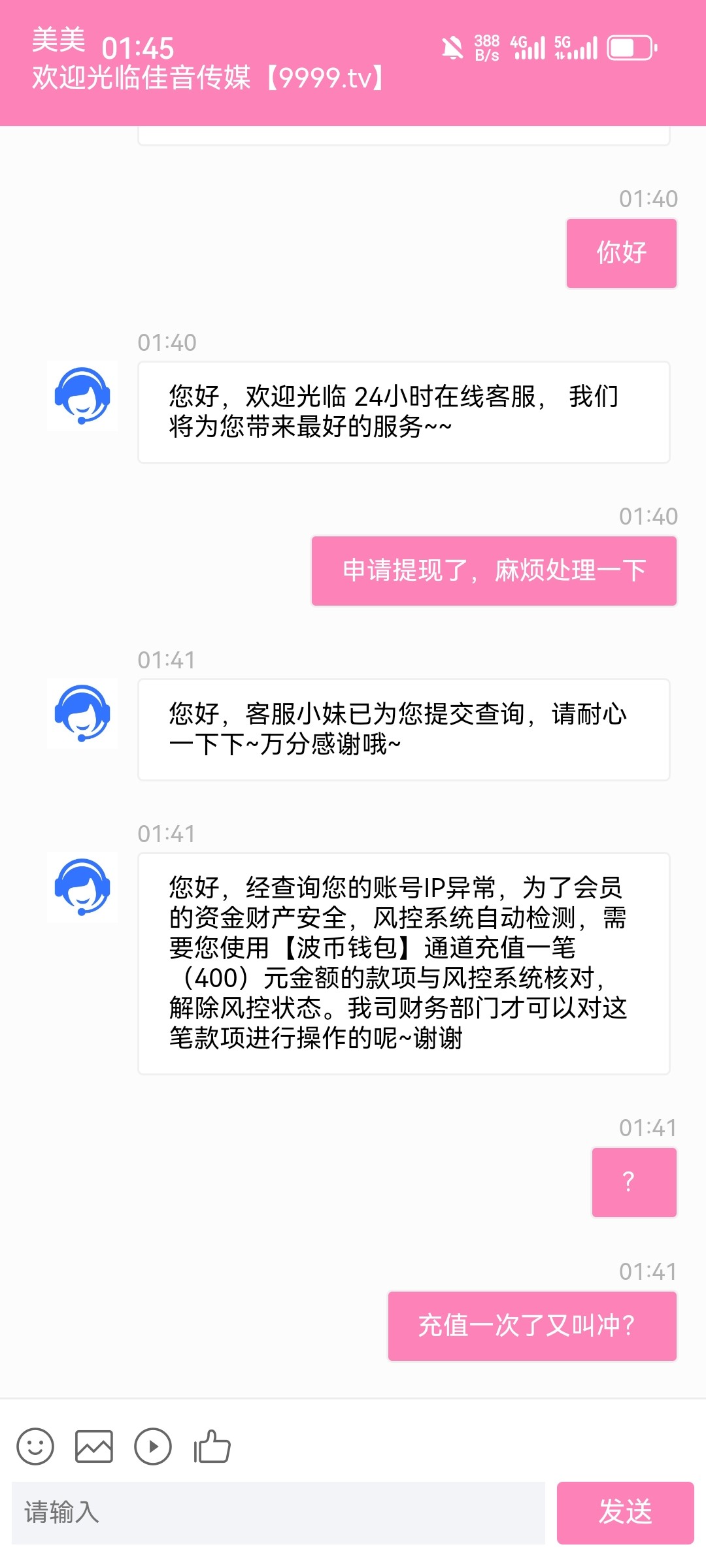Select the withdrawal request message bubble
The width and height of the screenshot is (706, 1568).
(x=493, y=568)
